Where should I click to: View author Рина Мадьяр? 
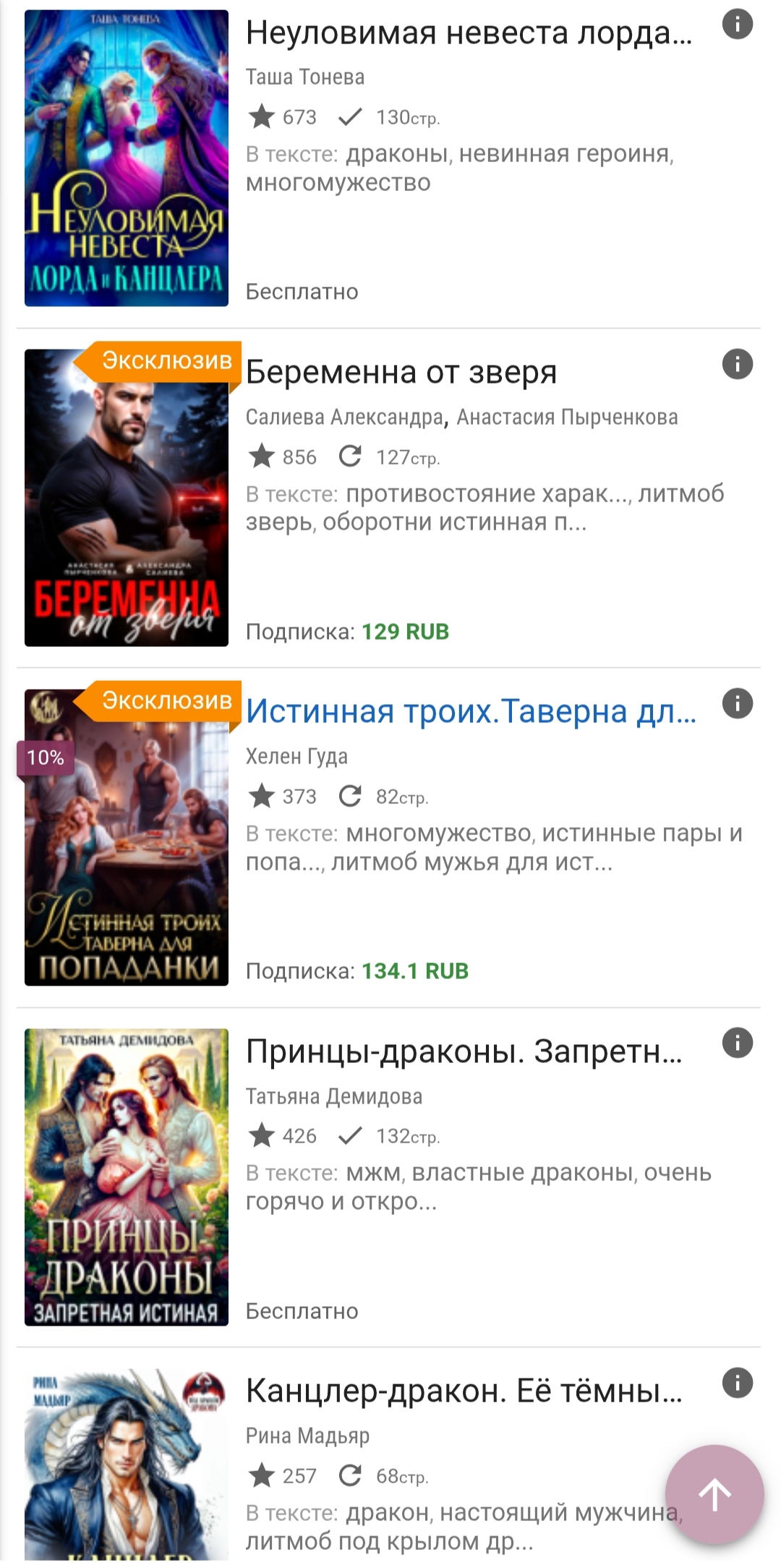pos(307,1436)
